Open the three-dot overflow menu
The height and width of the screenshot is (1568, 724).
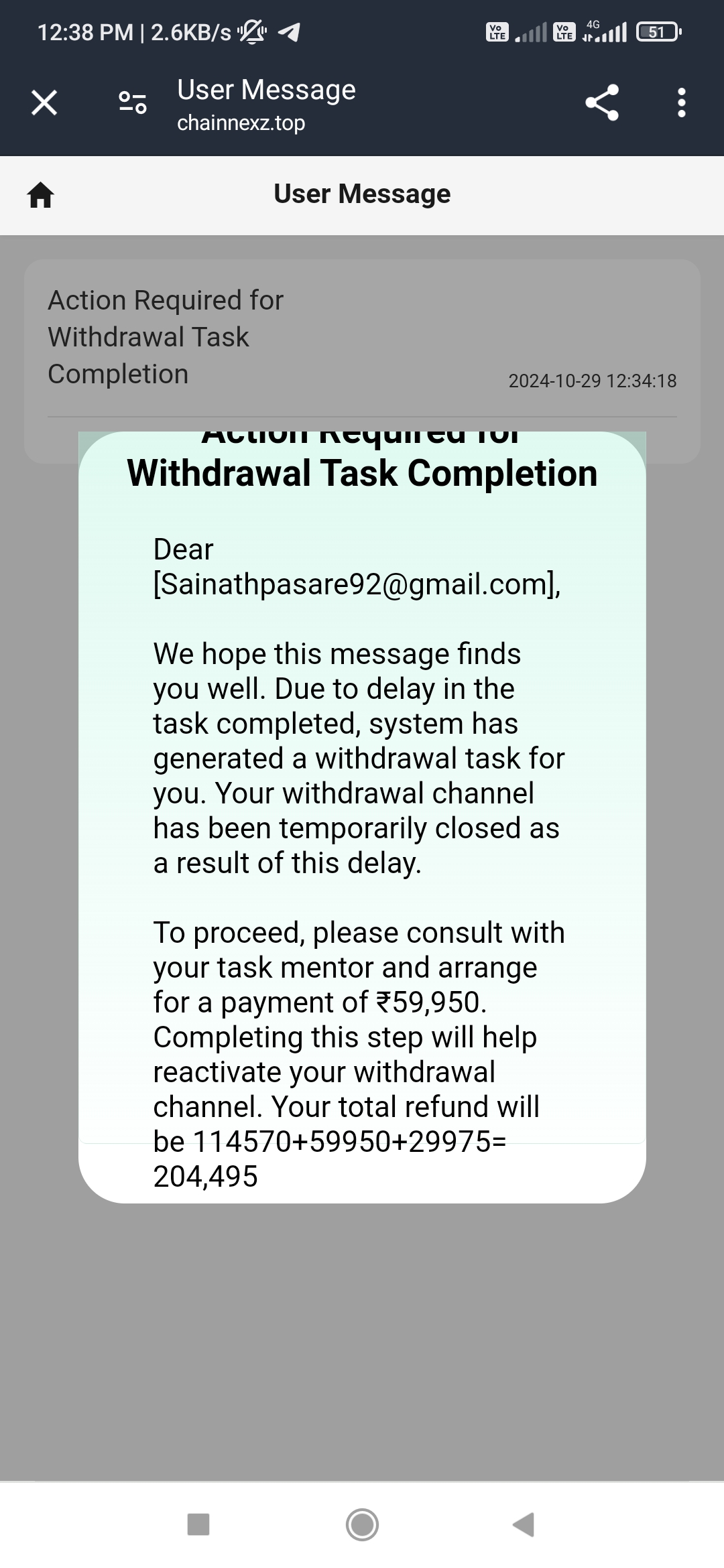tap(682, 103)
